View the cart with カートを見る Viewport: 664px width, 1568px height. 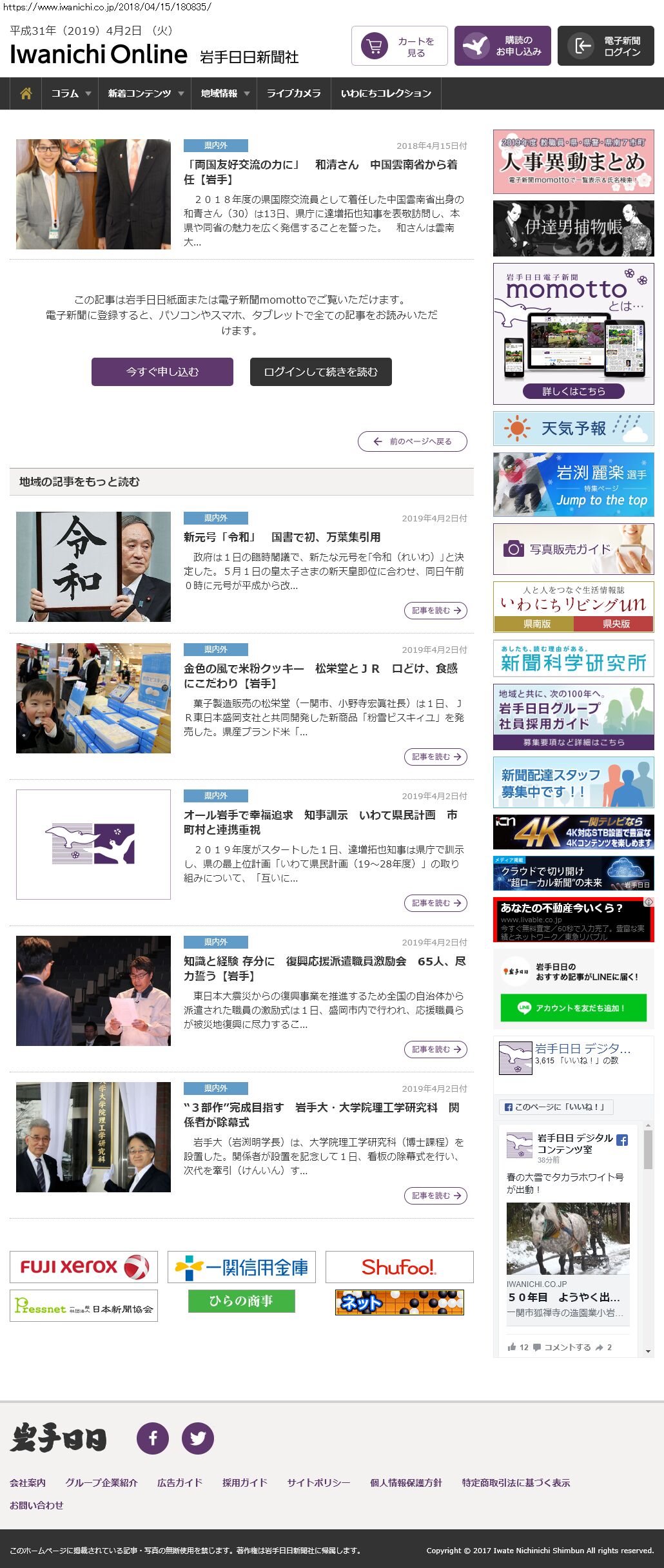[x=399, y=46]
